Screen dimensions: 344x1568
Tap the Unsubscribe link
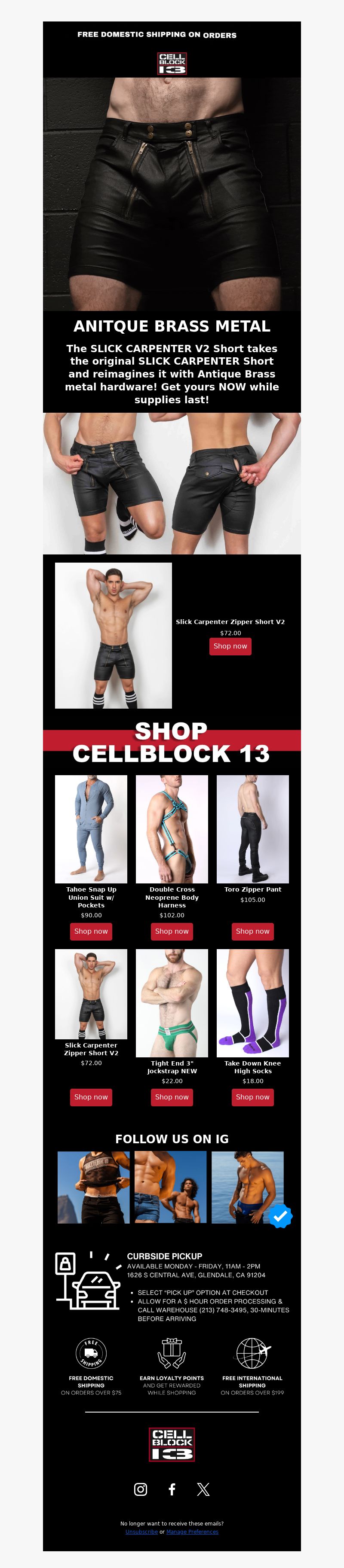141,1531
